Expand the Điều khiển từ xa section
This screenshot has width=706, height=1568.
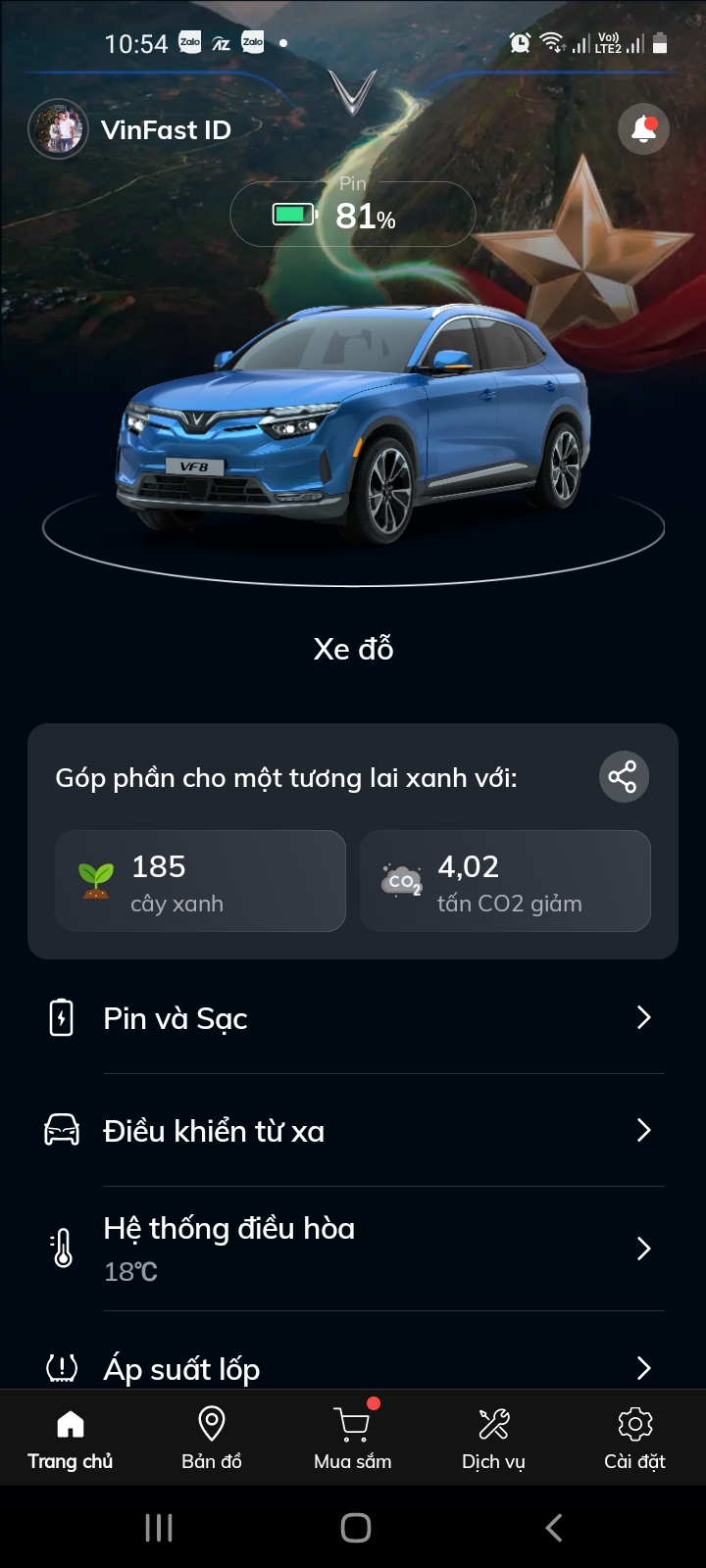tap(643, 1130)
